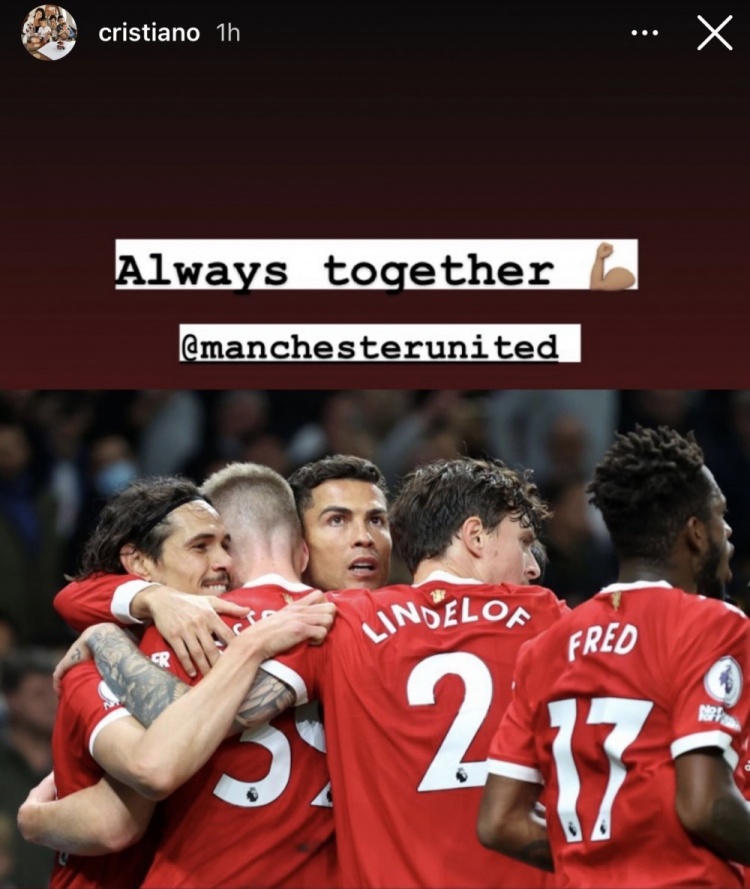This screenshot has height=889, width=750.
Task: Tap the cristiano username
Action: tap(149, 33)
